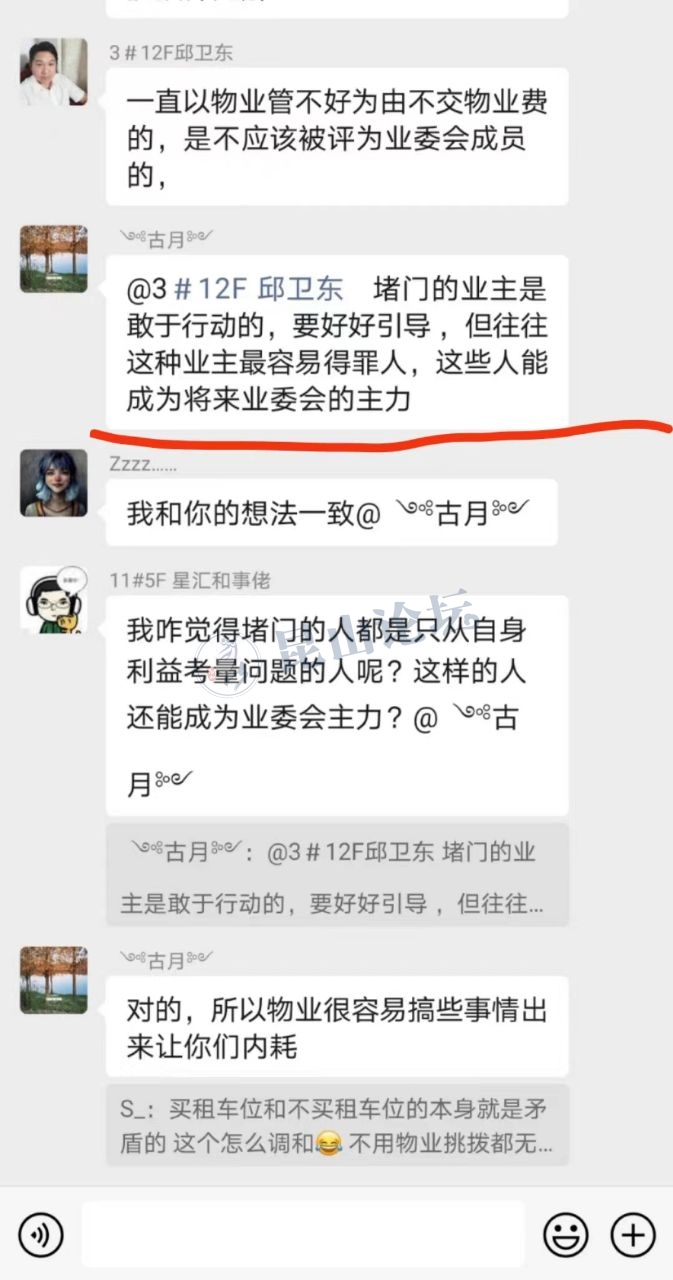Open 邱卫东's profile avatar
This screenshot has height=1280, width=673.
54,72
